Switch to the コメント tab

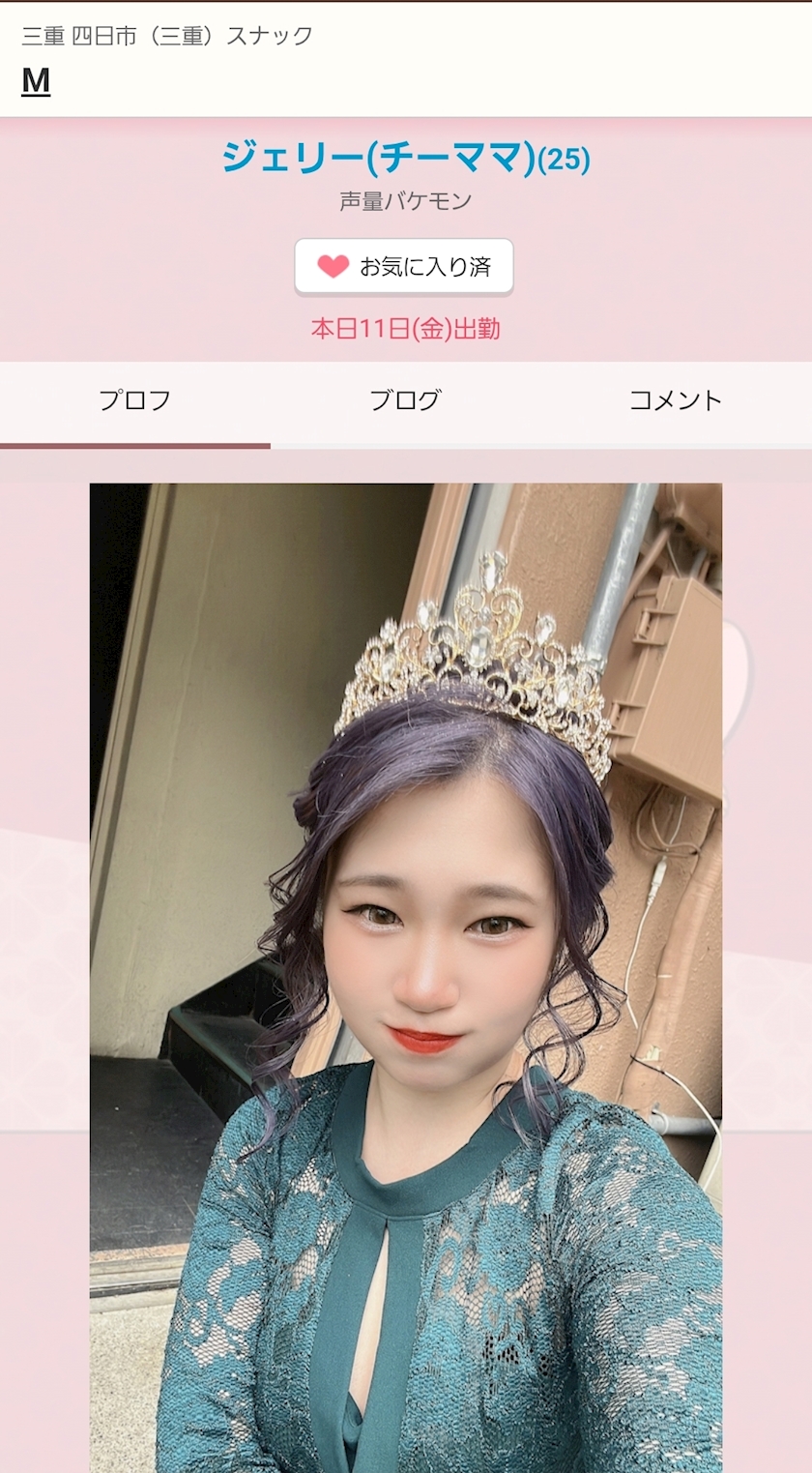(x=676, y=400)
